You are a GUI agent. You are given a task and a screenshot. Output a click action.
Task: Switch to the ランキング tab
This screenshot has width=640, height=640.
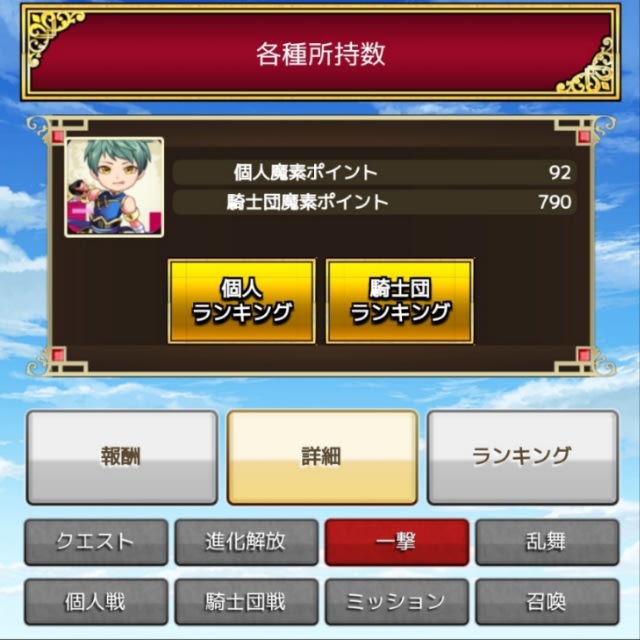click(521, 457)
